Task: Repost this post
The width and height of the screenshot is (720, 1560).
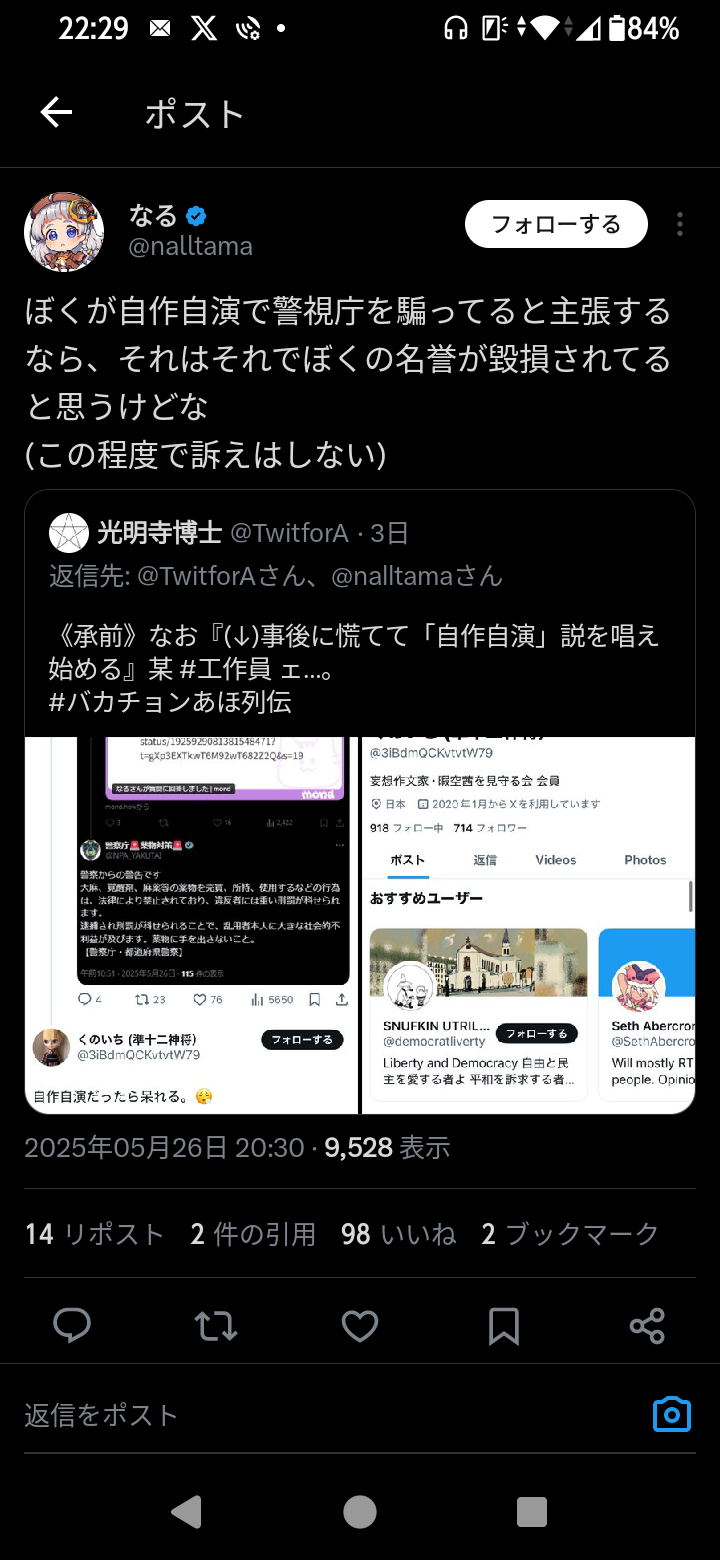Action: click(216, 1326)
